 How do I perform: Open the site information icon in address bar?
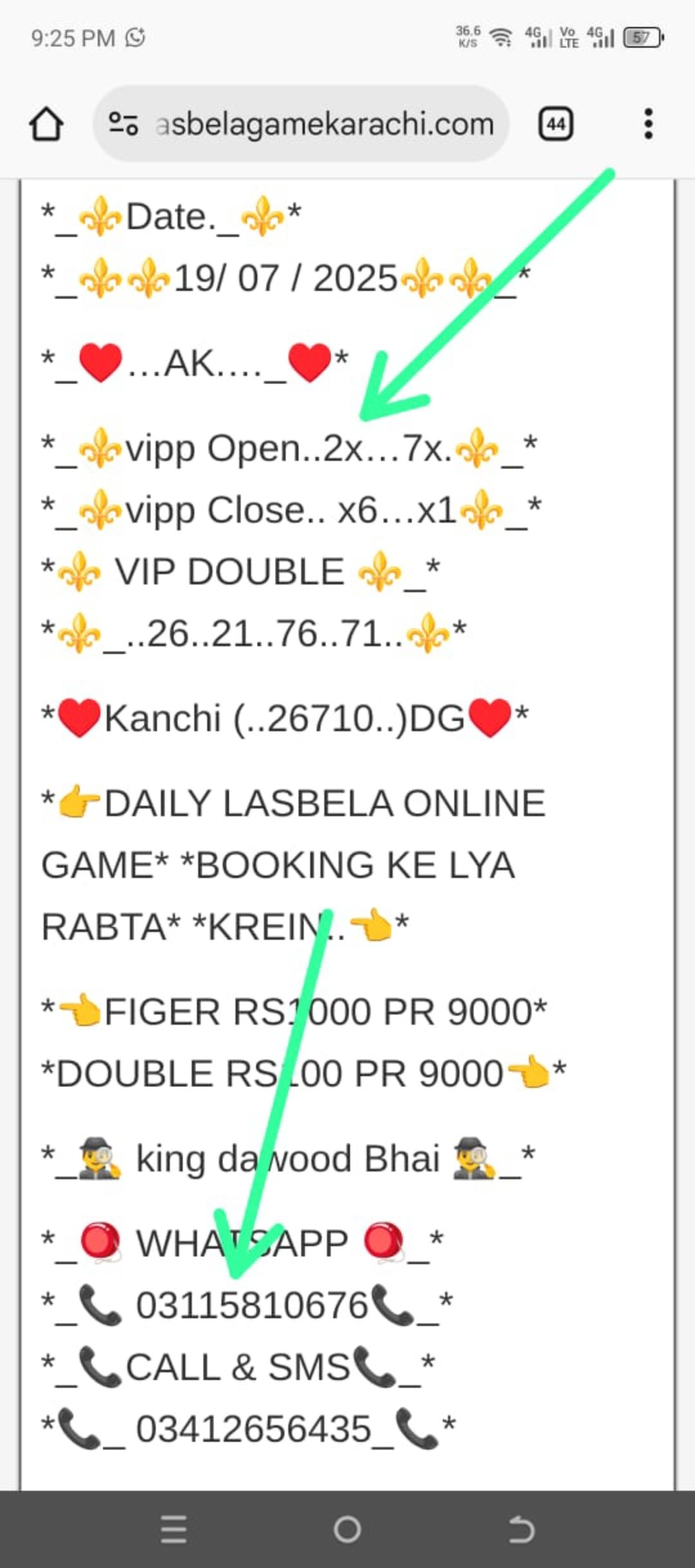[122, 124]
